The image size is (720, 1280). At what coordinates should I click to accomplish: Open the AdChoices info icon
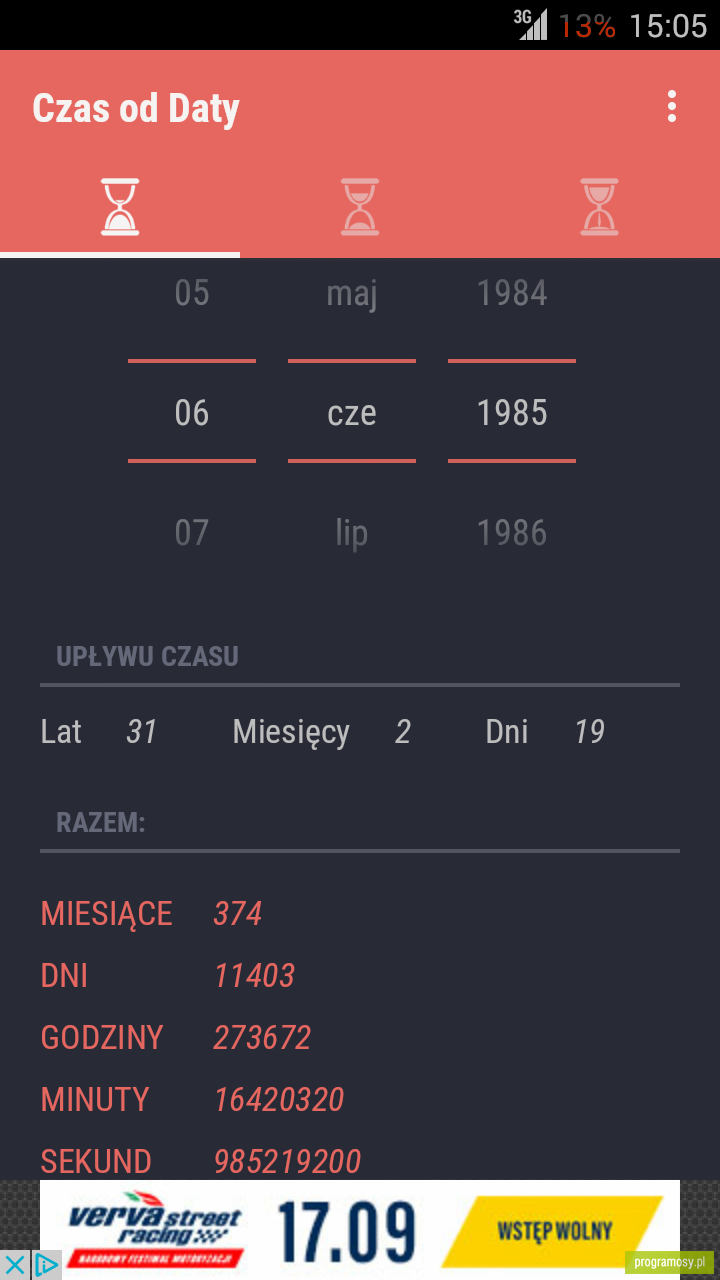(x=46, y=1265)
